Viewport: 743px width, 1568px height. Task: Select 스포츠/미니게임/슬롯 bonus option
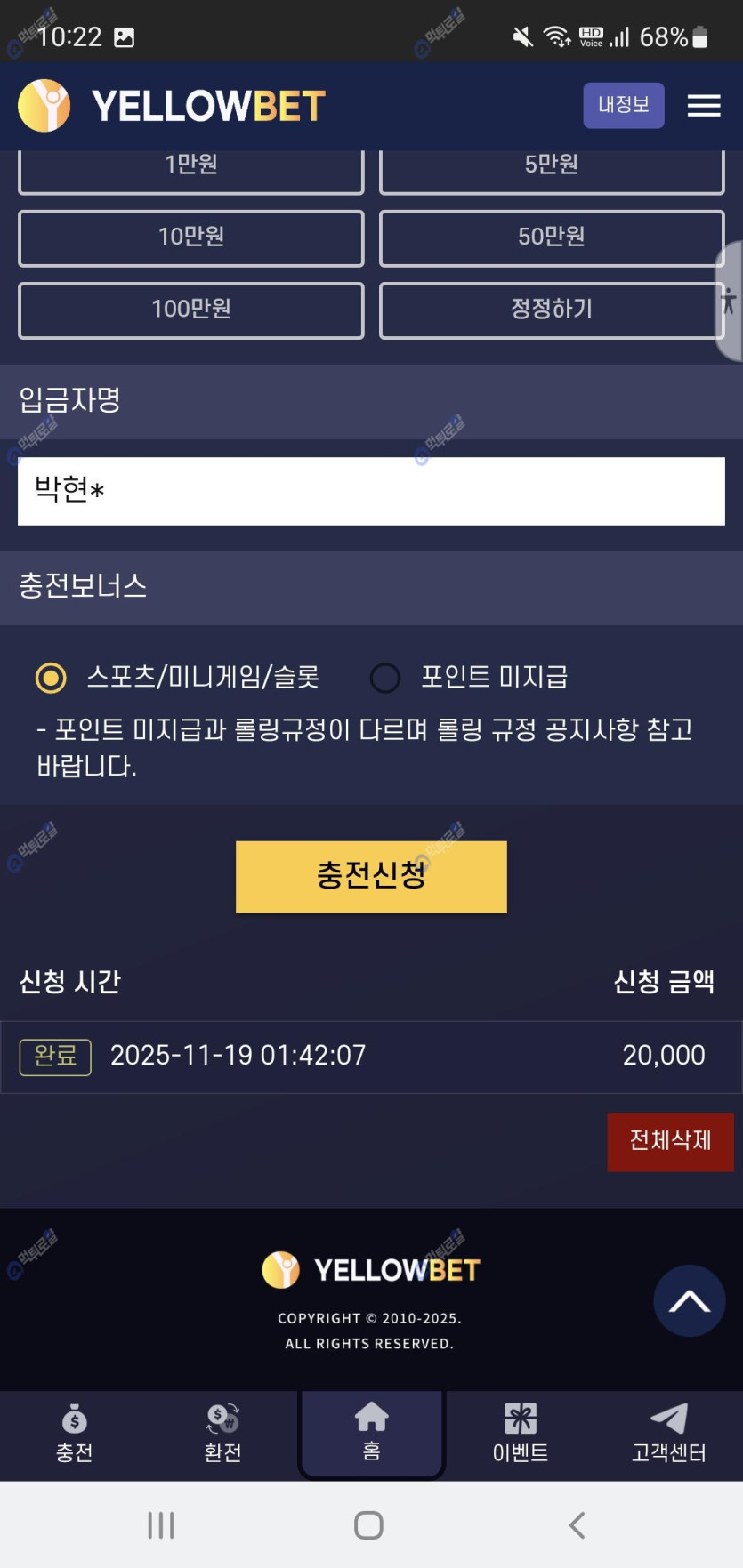click(x=51, y=678)
